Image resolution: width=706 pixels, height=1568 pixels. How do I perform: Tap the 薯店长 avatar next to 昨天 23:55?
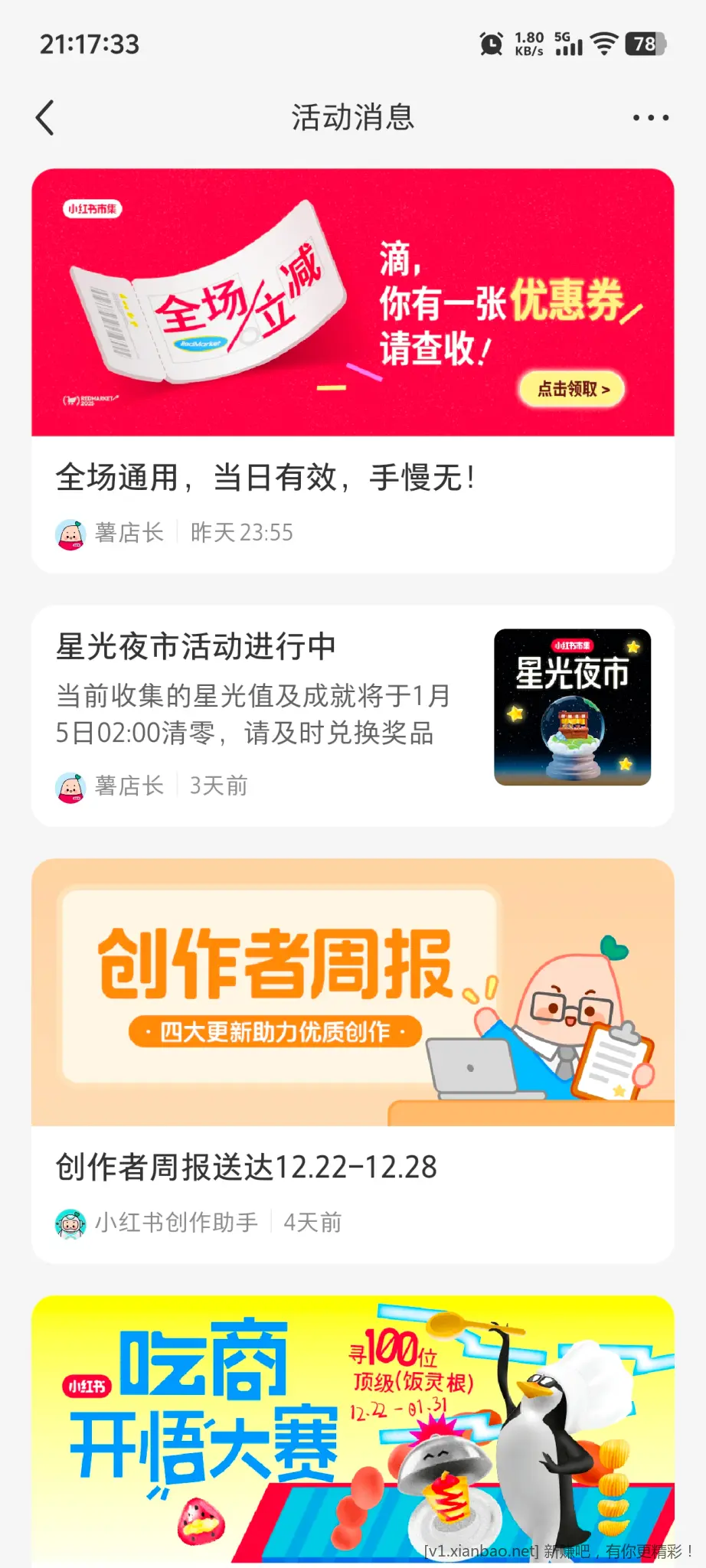tap(71, 532)
